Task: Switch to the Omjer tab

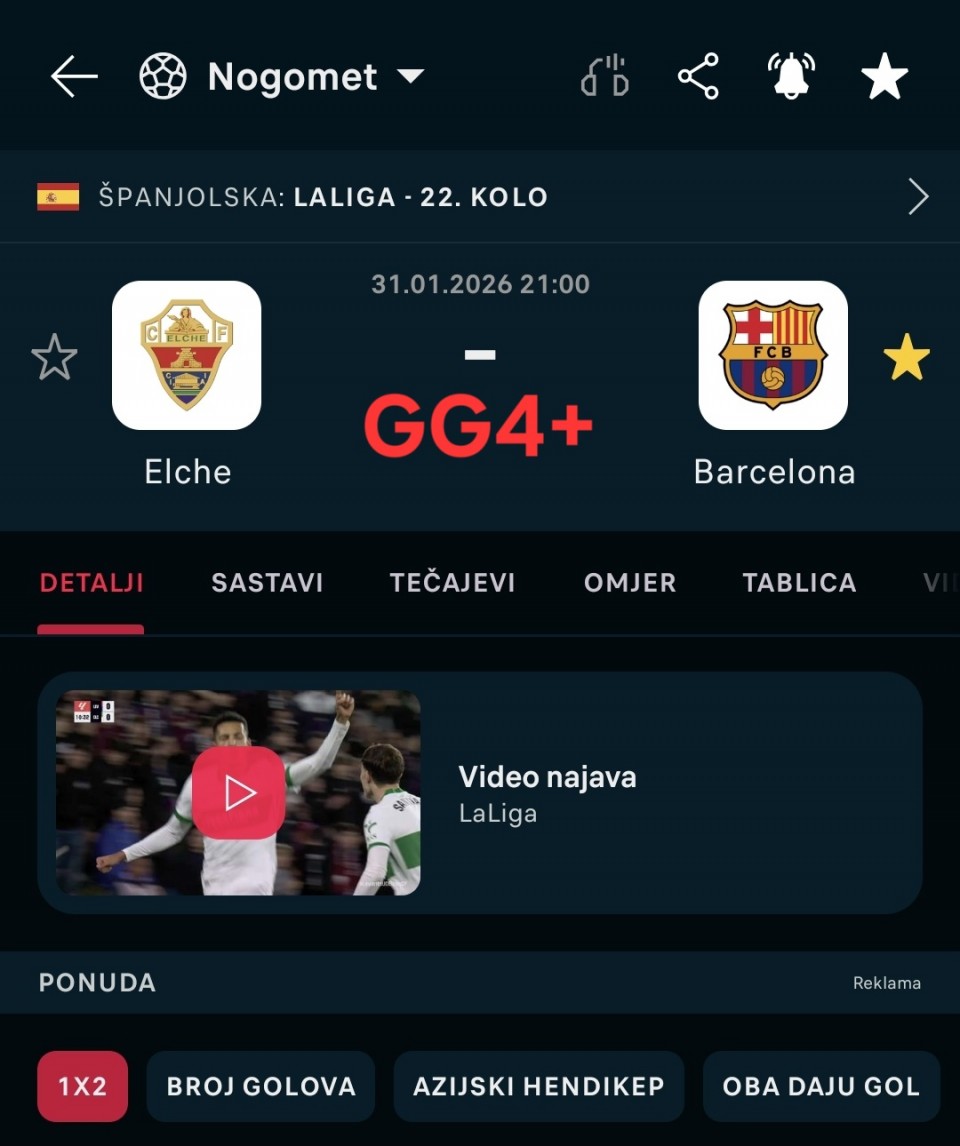Action: click(x=630, y=583)
